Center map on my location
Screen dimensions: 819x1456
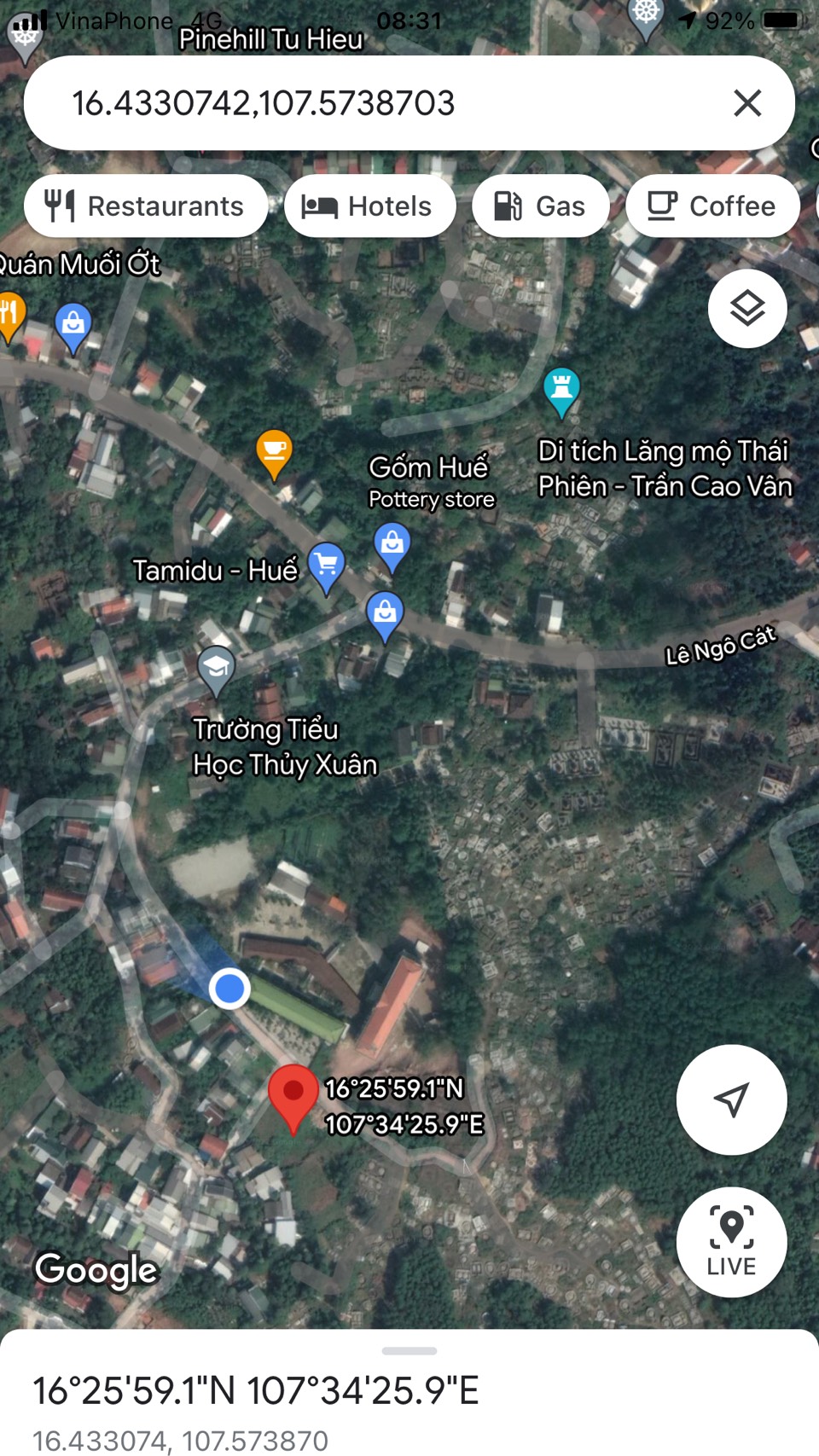pos(731,1099)
